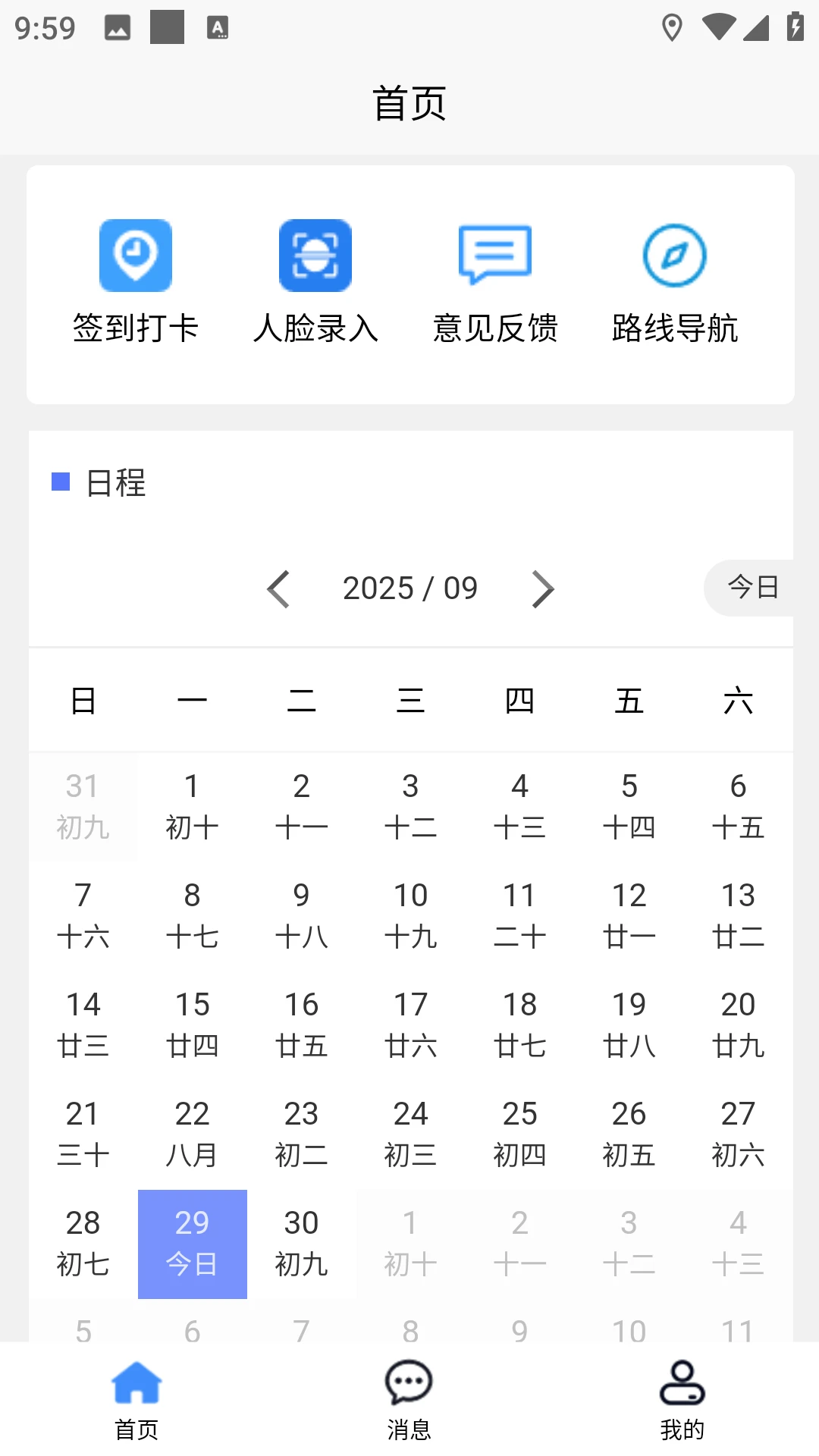Tap the person icon above 我的
The width and height of the screenshot is (819, 1456).
(x=682, y=1382)
